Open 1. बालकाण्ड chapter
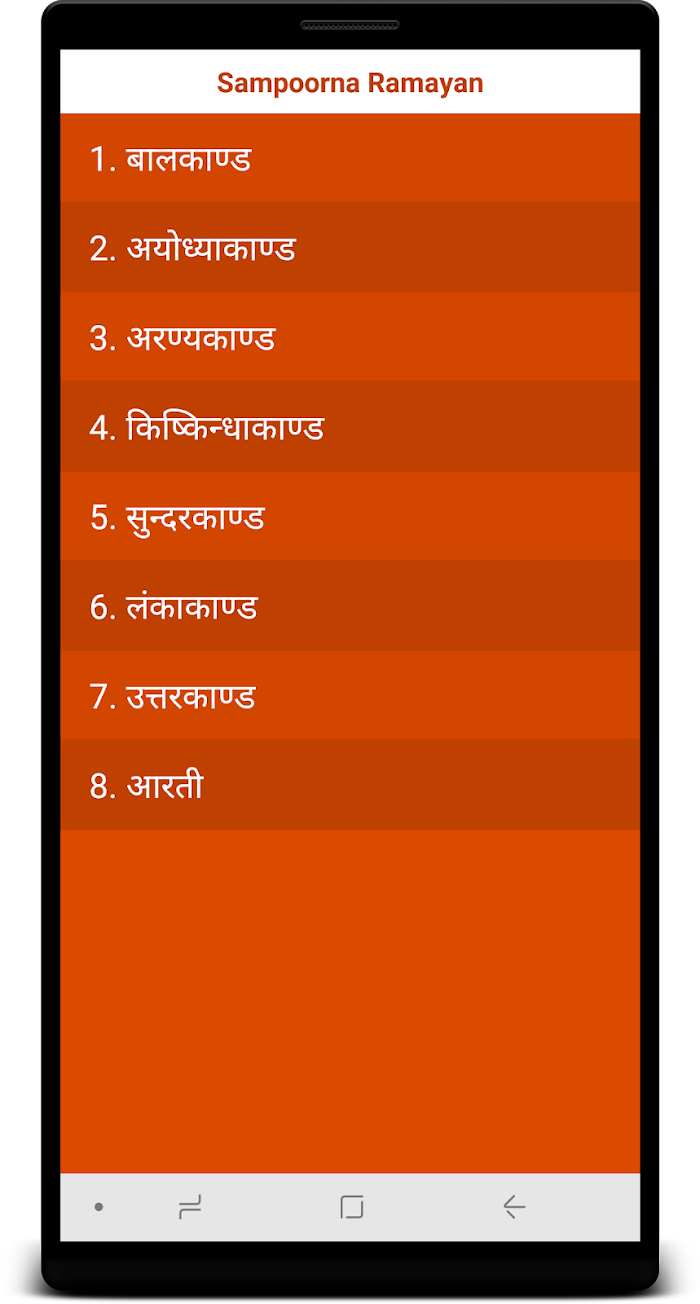The width and height of the screenshot is (700, 1304). coord(350,158)
